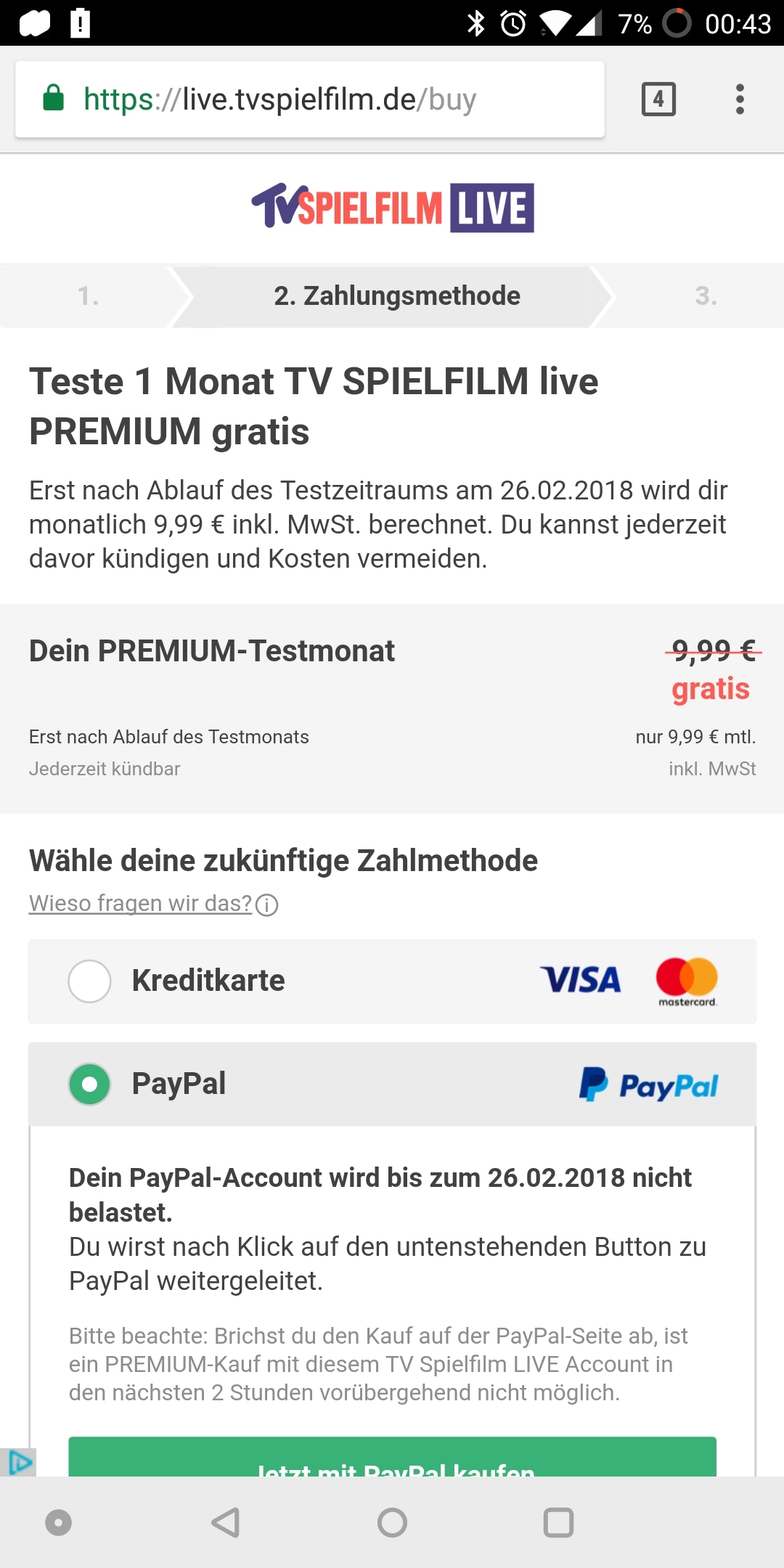This screenshot has height=1568, width=784.
Task: Go back to step 1
Action: click(x=89, y=296)
